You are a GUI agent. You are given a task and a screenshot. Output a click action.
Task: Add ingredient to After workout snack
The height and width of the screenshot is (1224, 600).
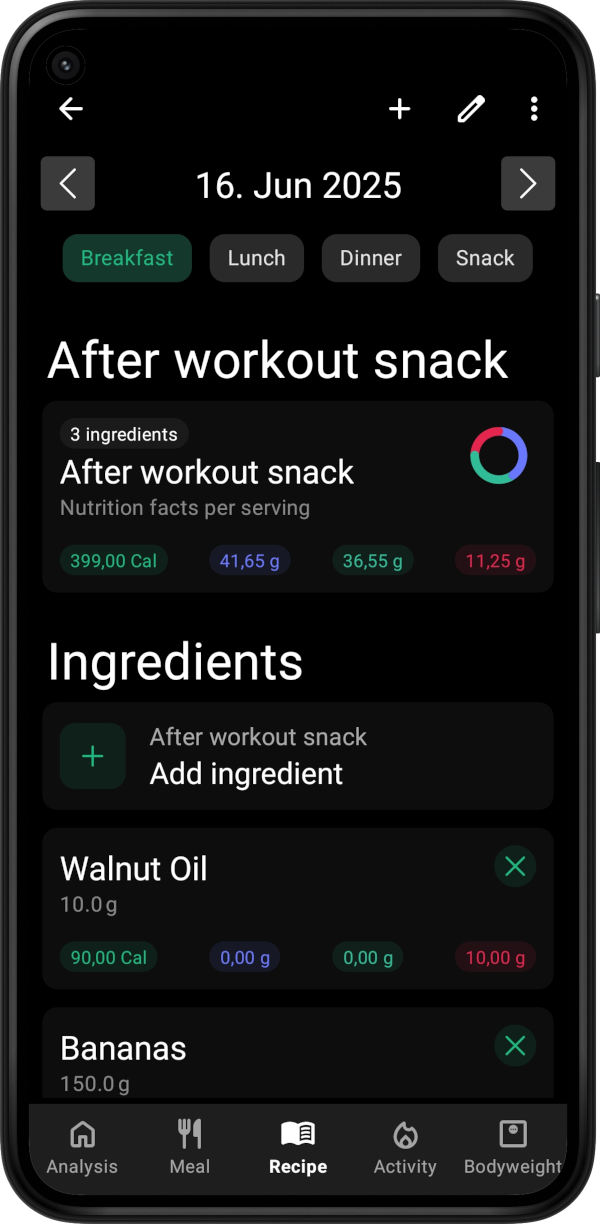297,756
